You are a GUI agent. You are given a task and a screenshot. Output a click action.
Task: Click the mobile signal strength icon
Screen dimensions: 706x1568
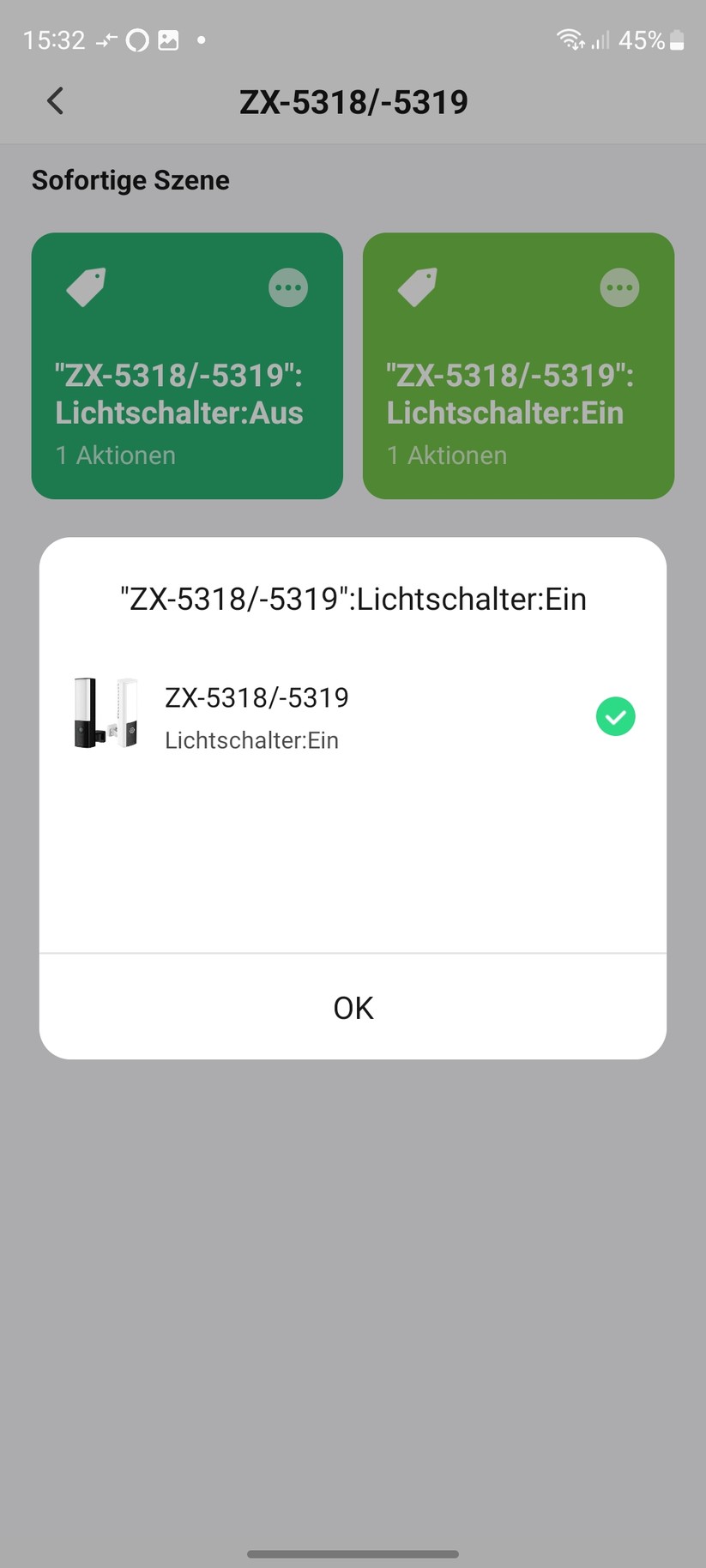click(x=600, y=39)
